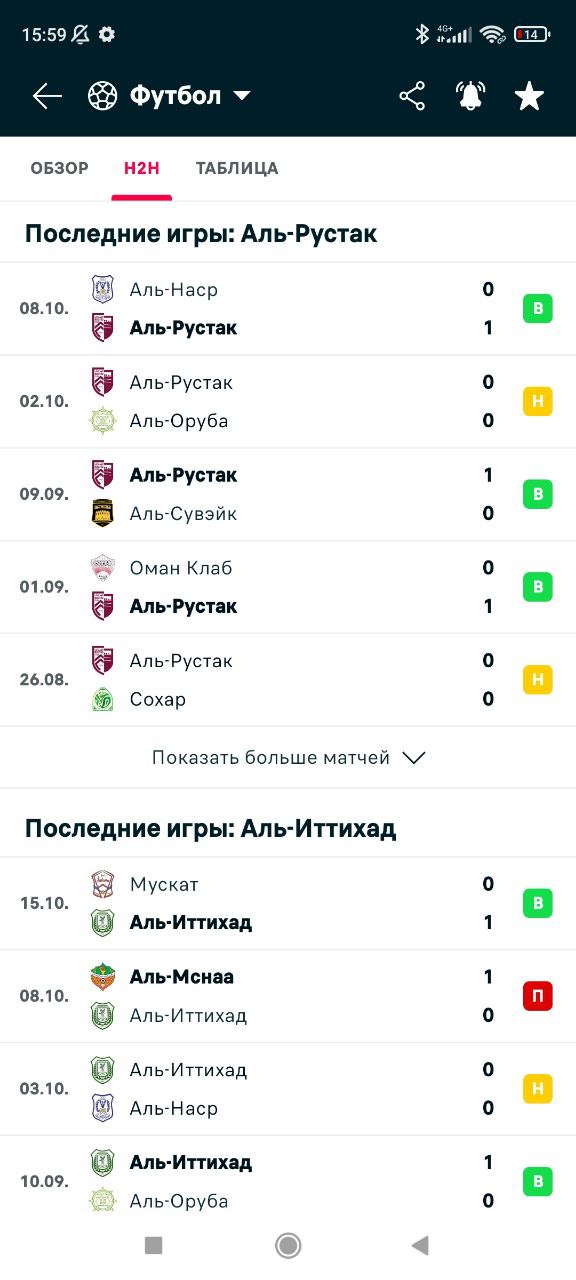Screen dimensions: 576x1280
Task: Tap the notifications bell icon
Action: (x=470, y=96)
